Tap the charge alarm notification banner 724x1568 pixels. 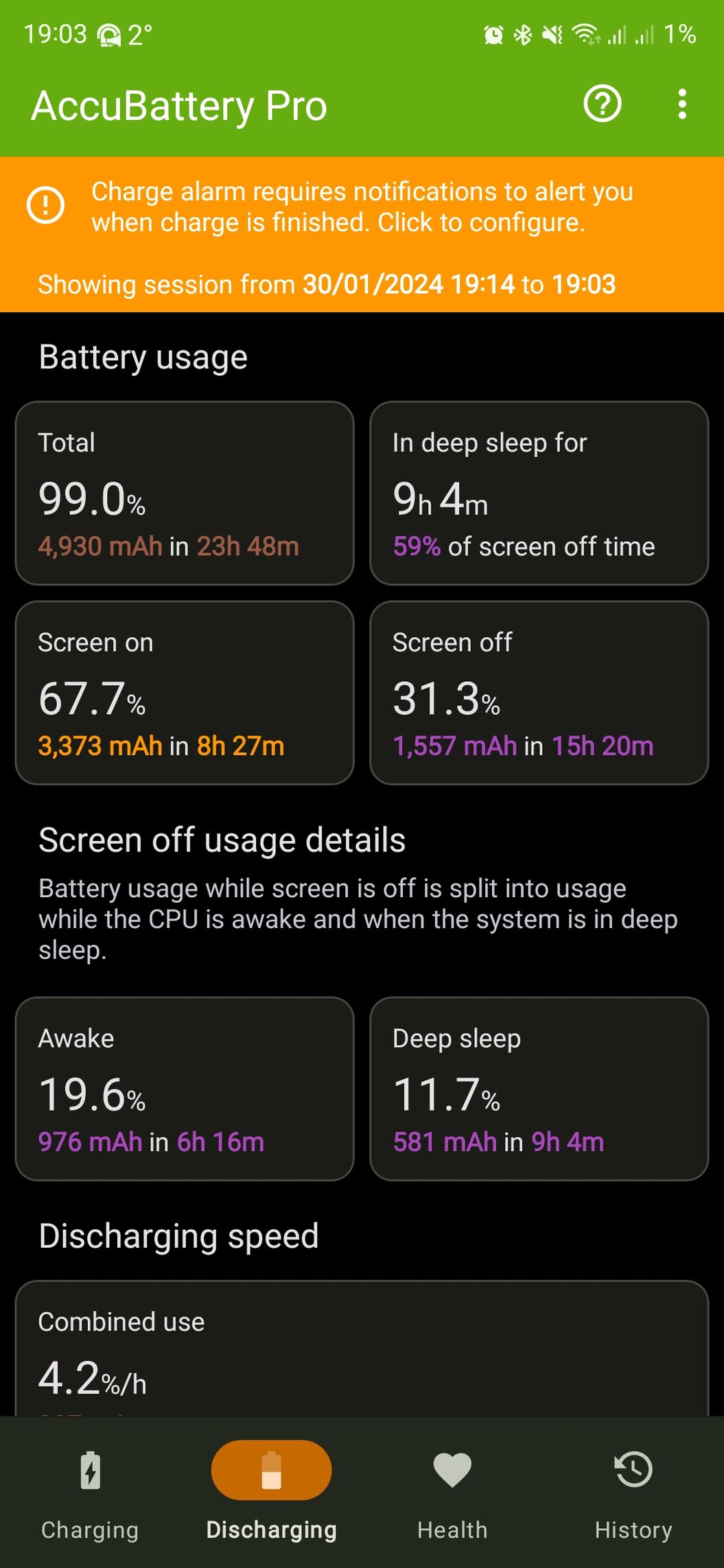(x=362, y=206)
